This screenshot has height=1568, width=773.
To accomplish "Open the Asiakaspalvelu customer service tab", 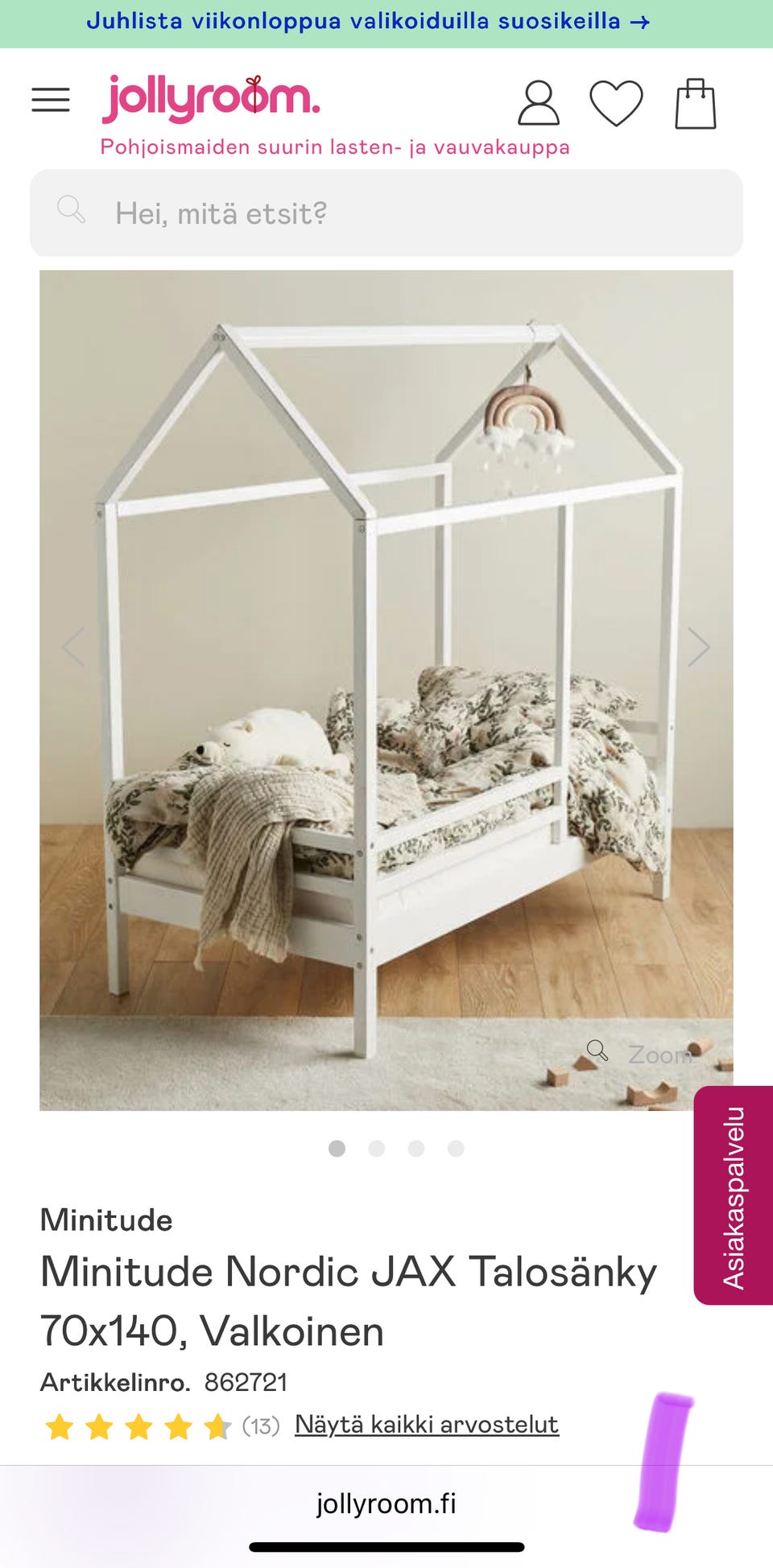I will click(x=733, y=1196).
